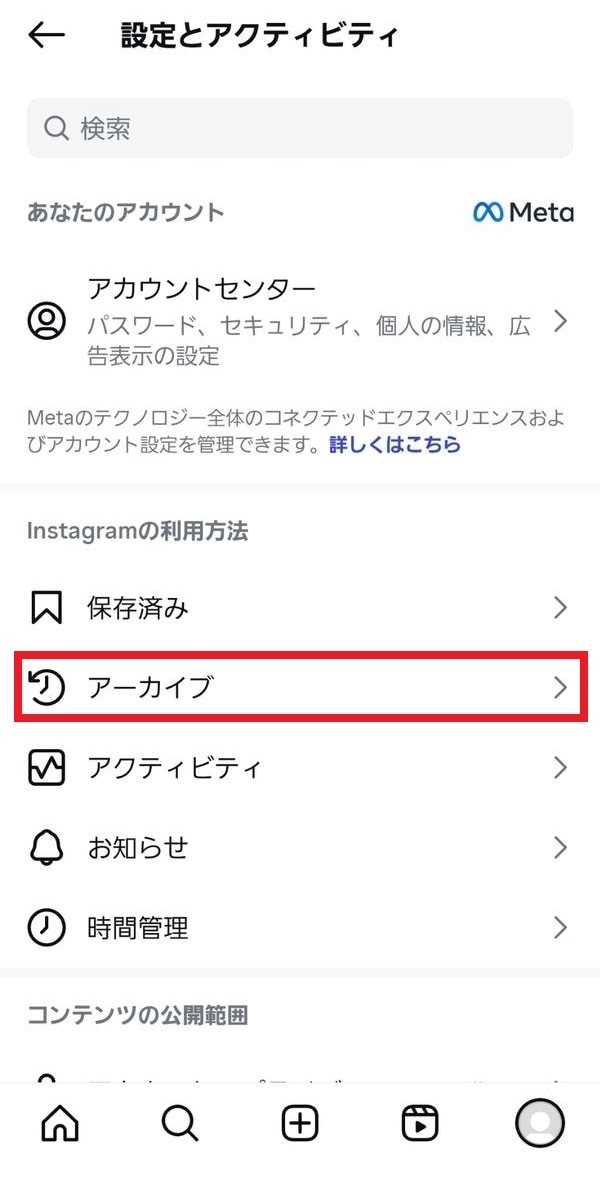Open アクティビティ settings row
This screenshot has width=600, height=1177.
[x=300, y=768]
